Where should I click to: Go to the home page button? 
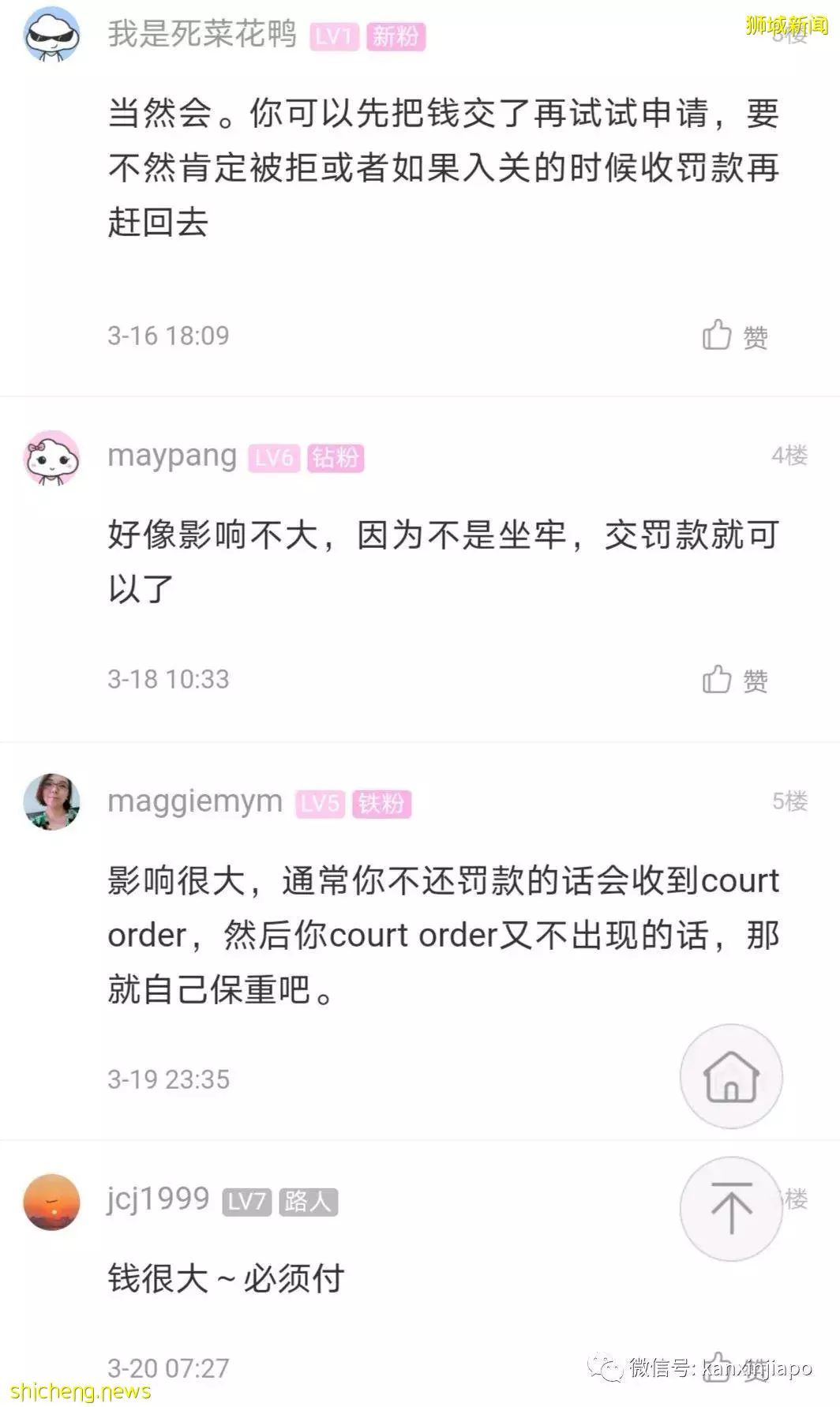730,1076
